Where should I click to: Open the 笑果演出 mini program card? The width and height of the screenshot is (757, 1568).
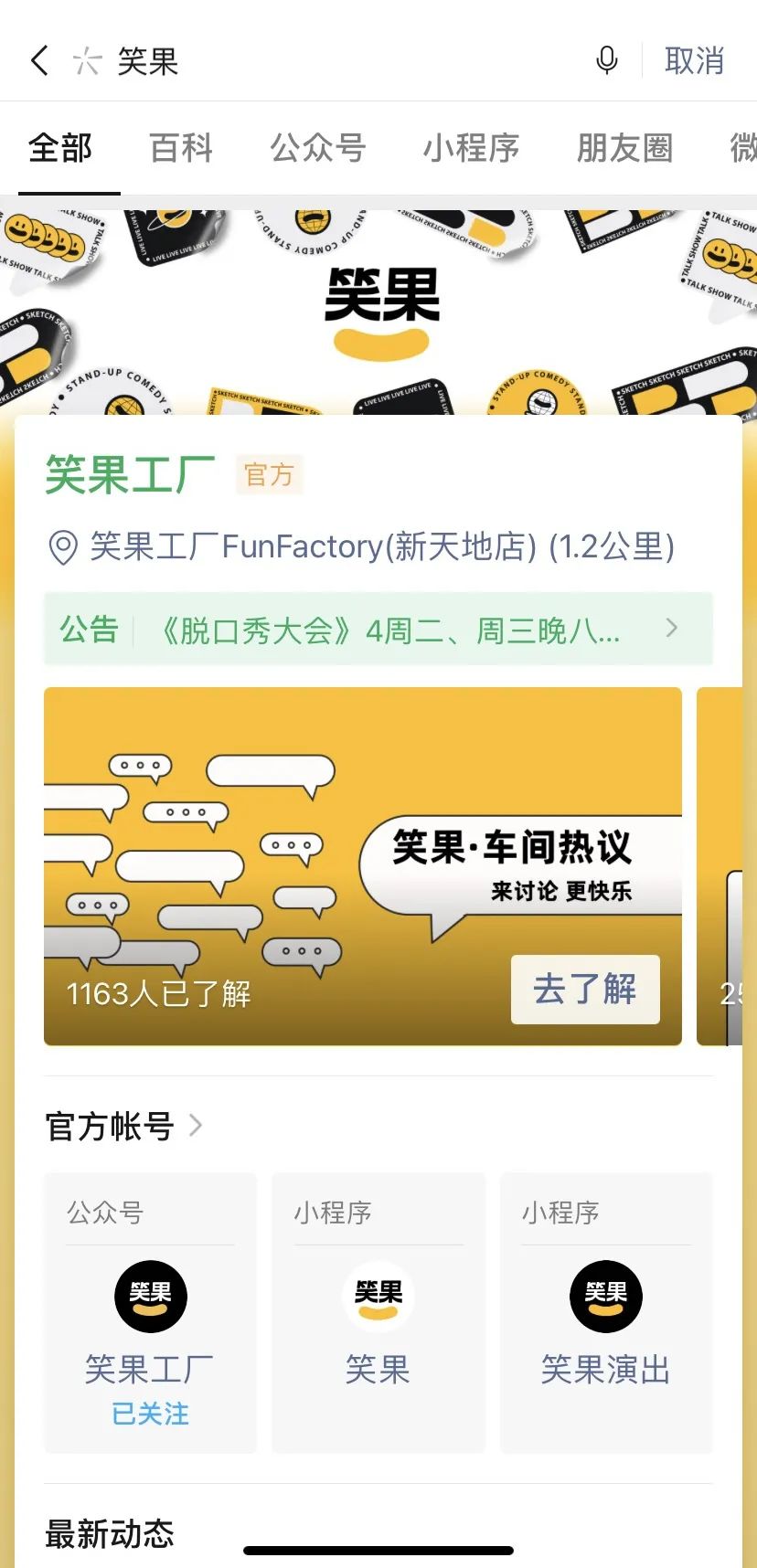coord(605,1312)
